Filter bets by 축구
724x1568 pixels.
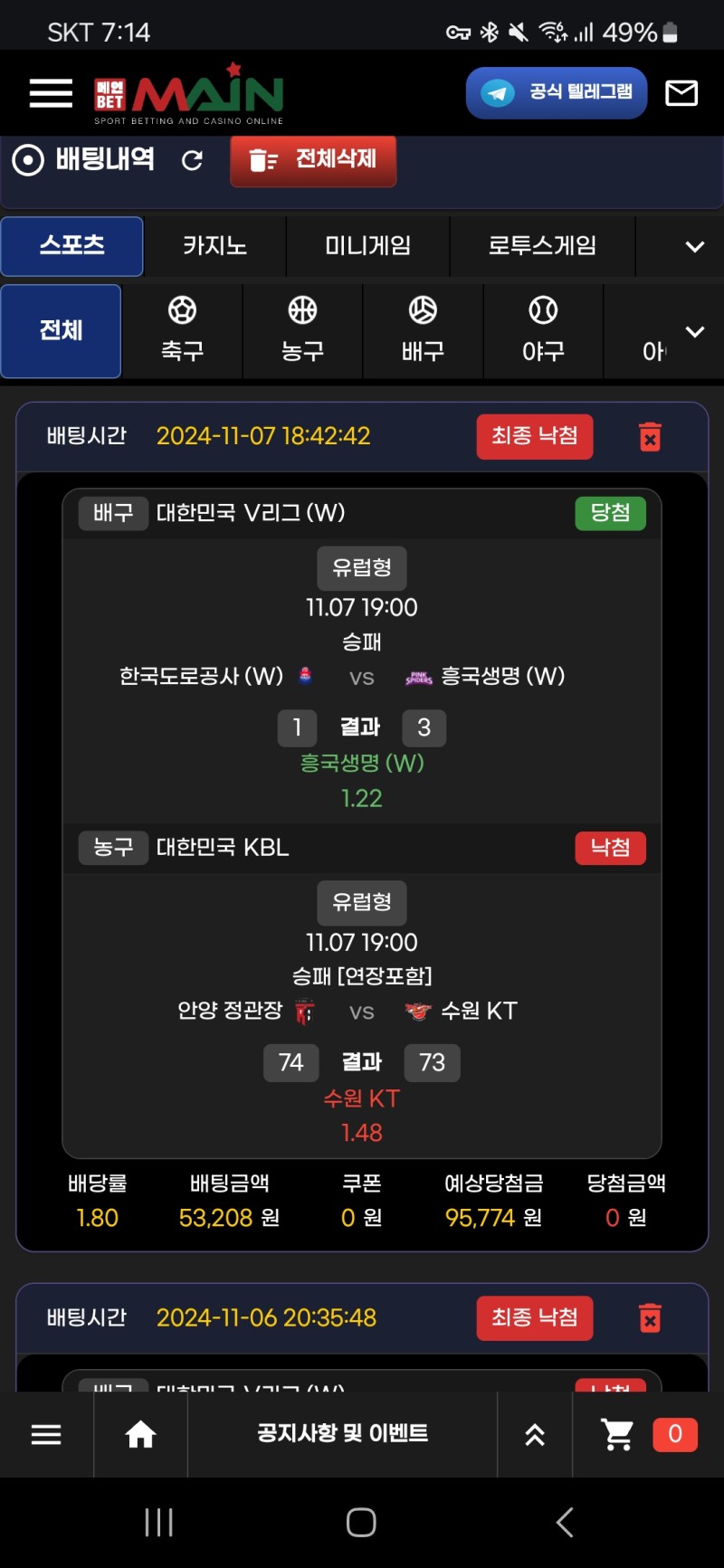[x=182, y=330]
